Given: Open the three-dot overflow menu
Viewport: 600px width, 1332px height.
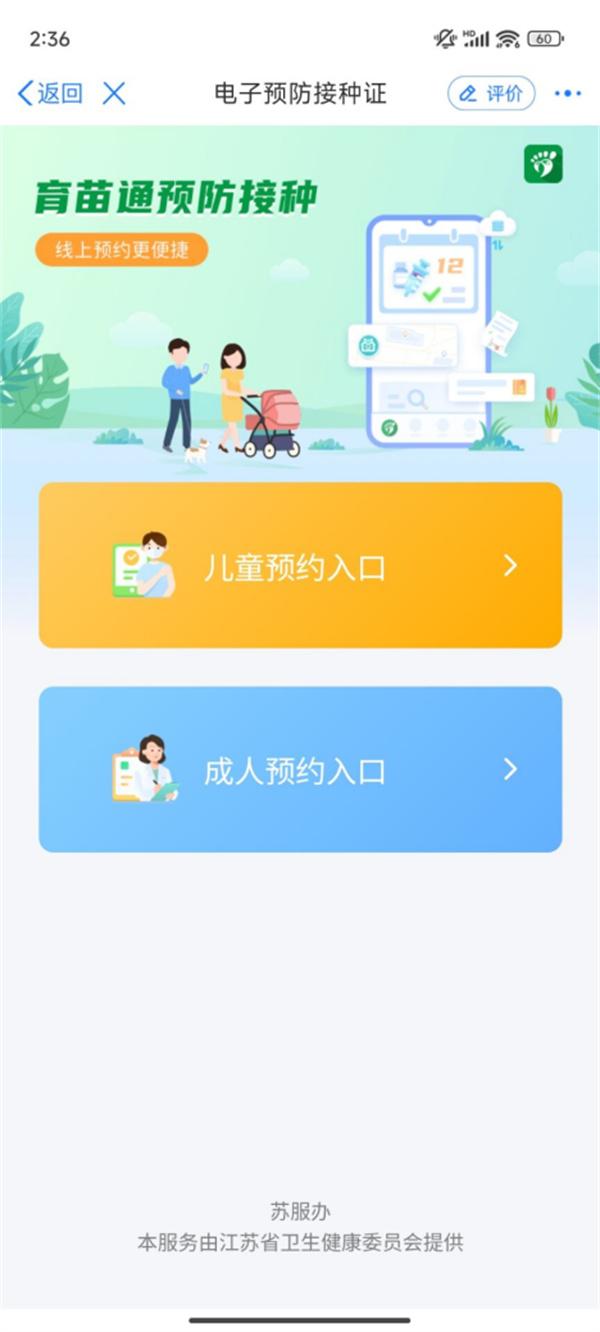Looking at the screenshot, I should (x=567, y=94).
